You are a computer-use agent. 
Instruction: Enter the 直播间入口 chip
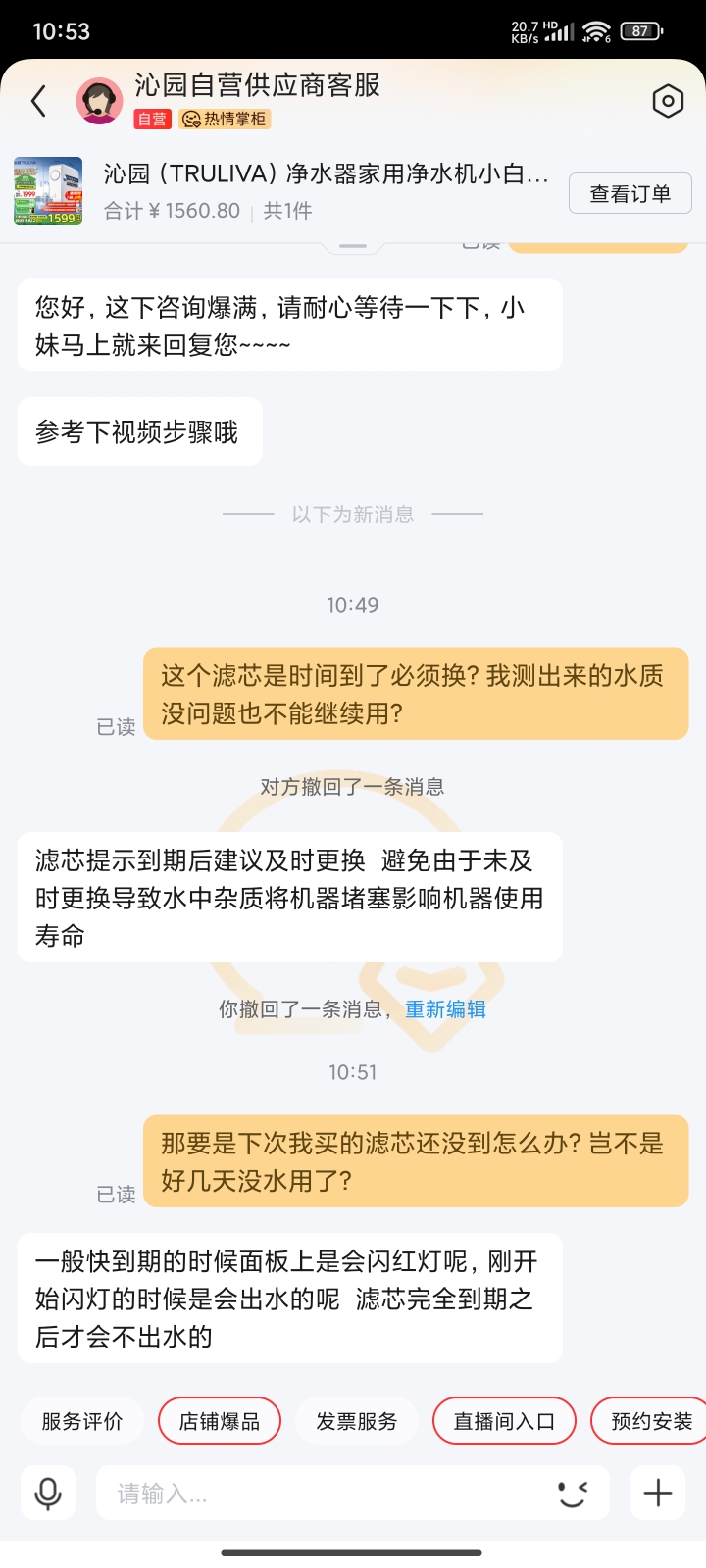pos(504,1421)
